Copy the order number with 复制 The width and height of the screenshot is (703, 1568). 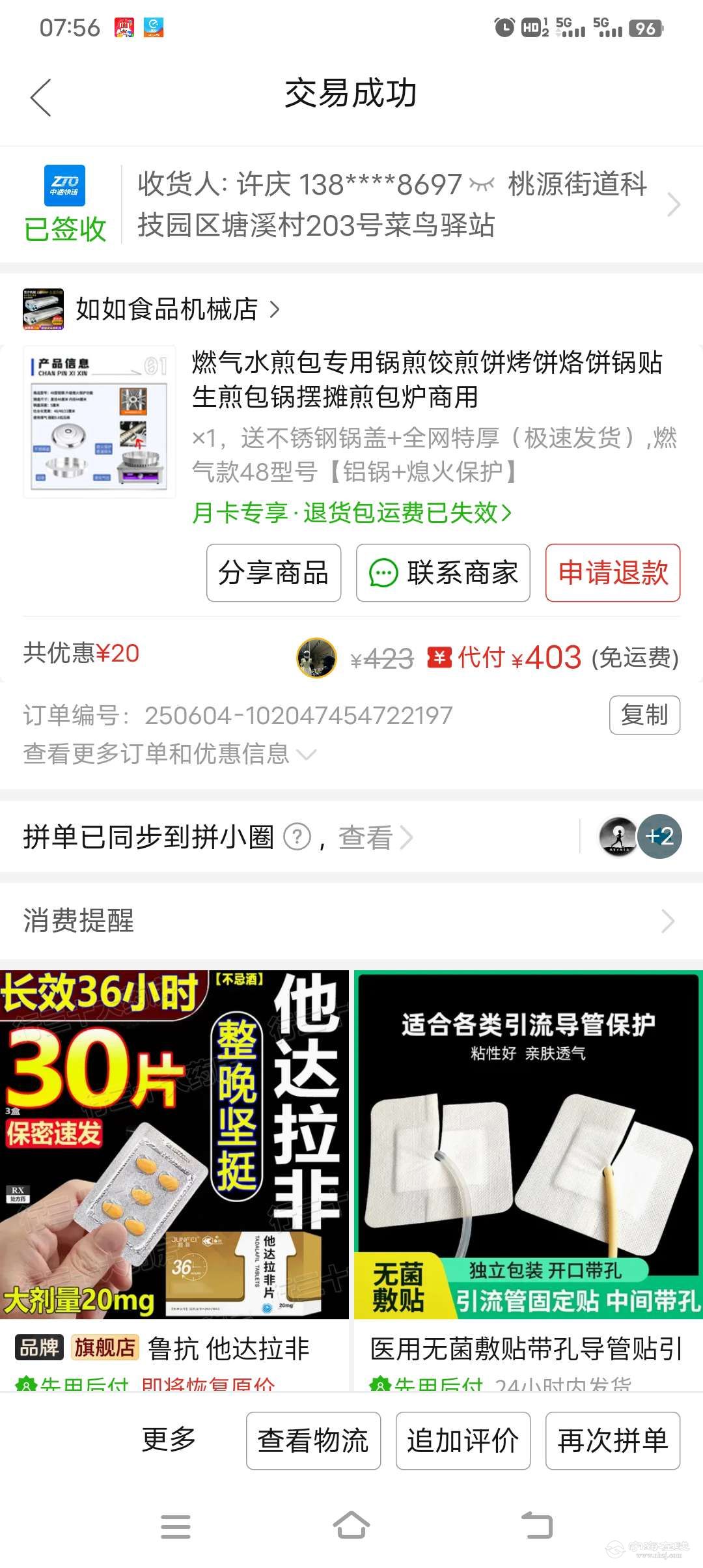(x=644, y=715)
